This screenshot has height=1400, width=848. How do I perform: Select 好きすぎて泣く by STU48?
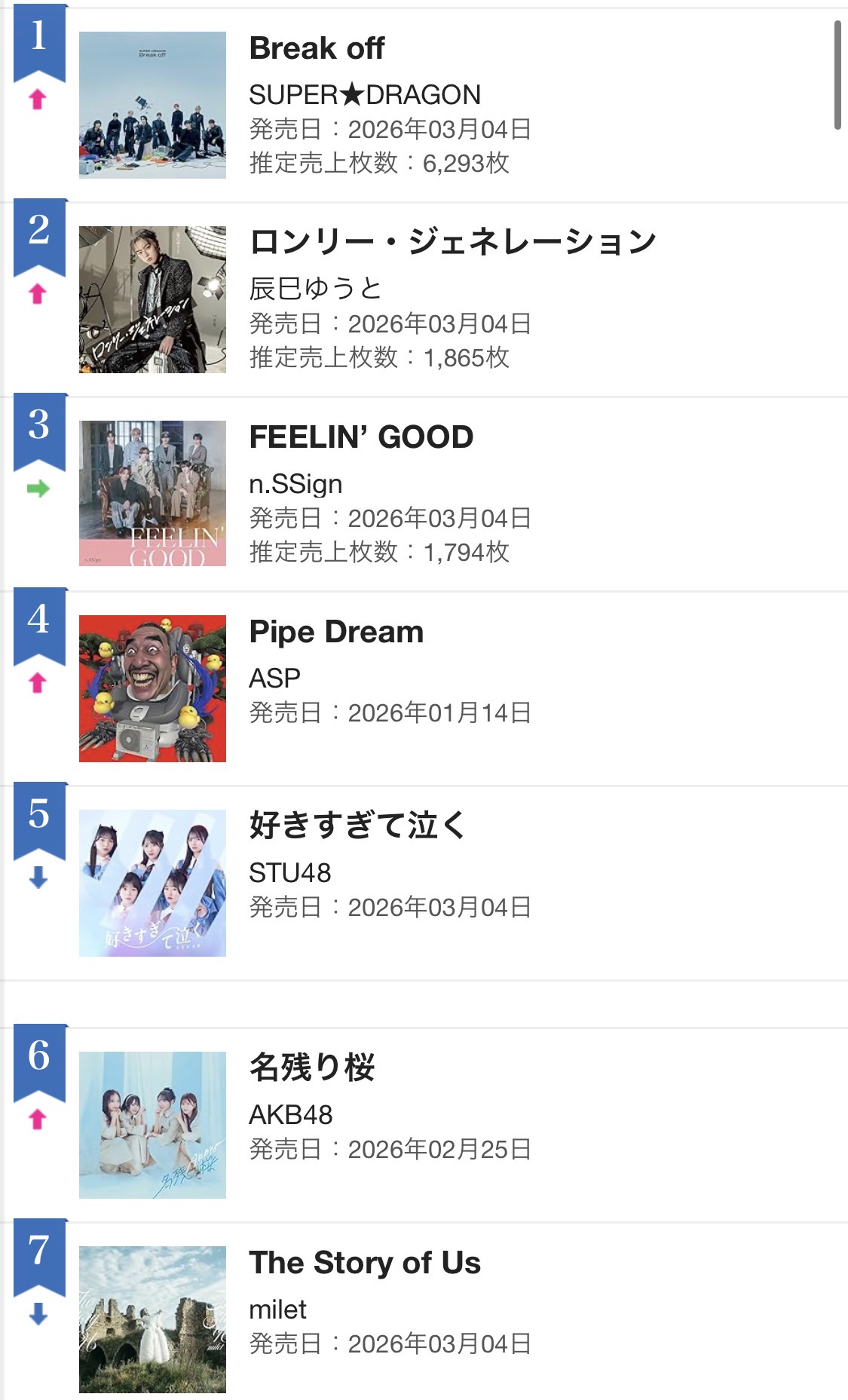357,826
